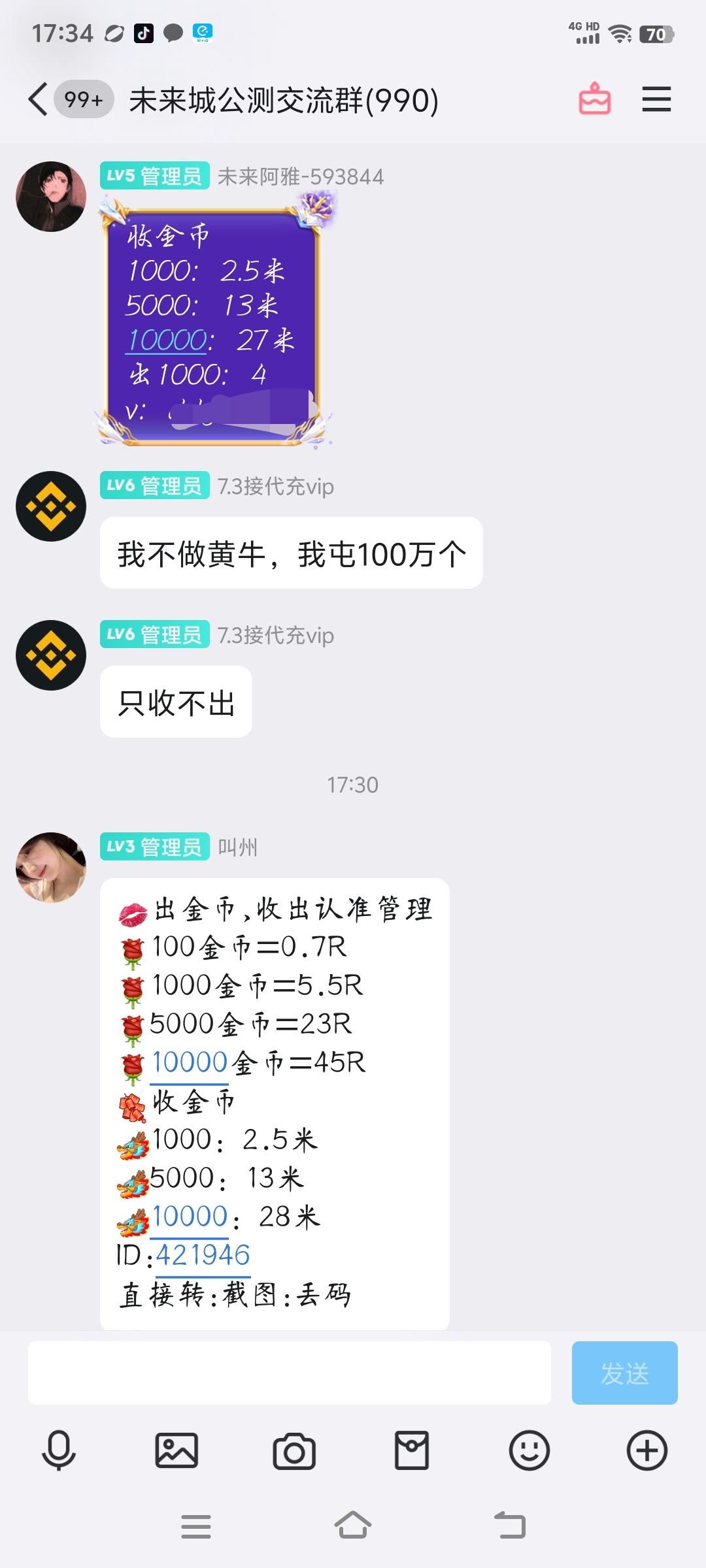This screenshot has height=1568, width=706.
Task: Open more options plus icon
Action: pos(647,1450)
